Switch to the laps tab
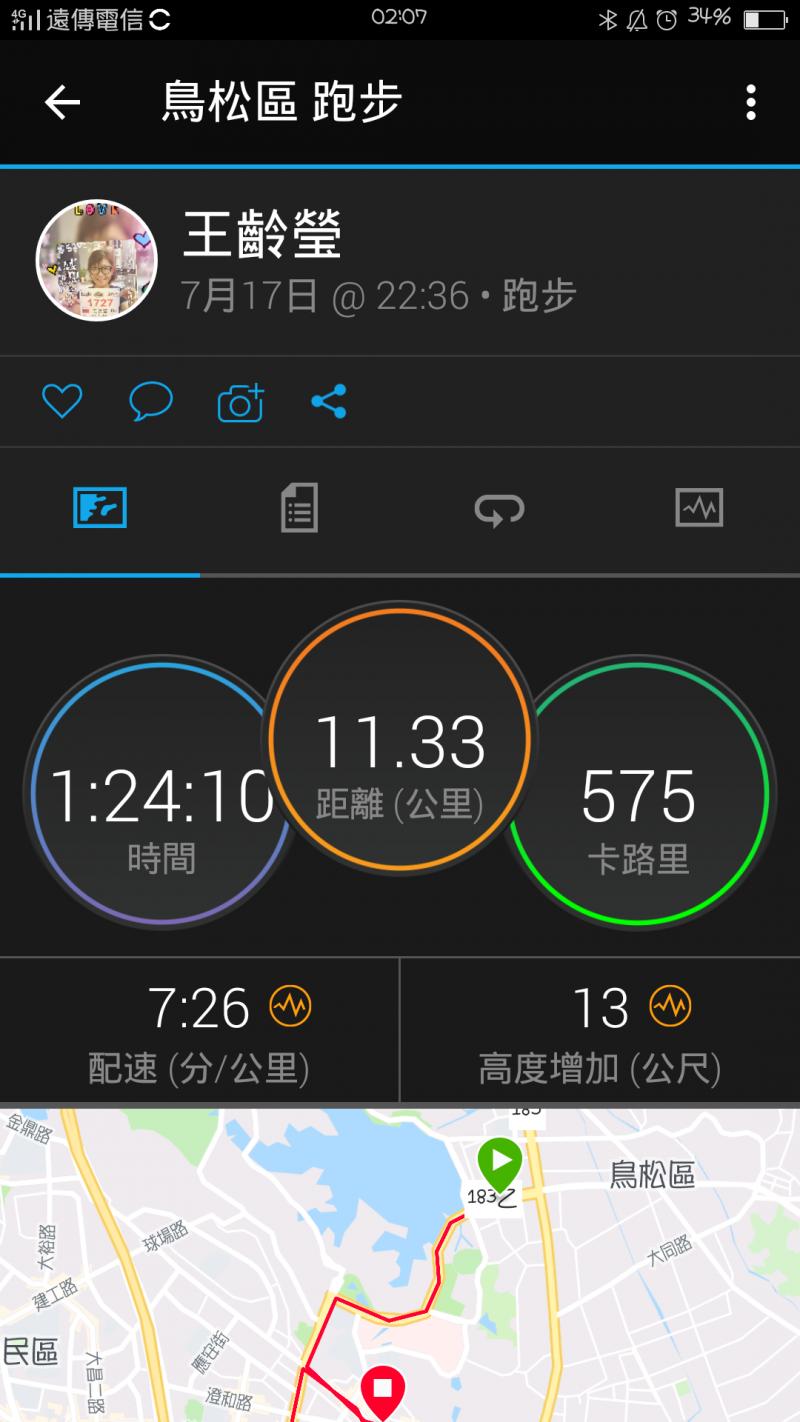 [499, 508]
